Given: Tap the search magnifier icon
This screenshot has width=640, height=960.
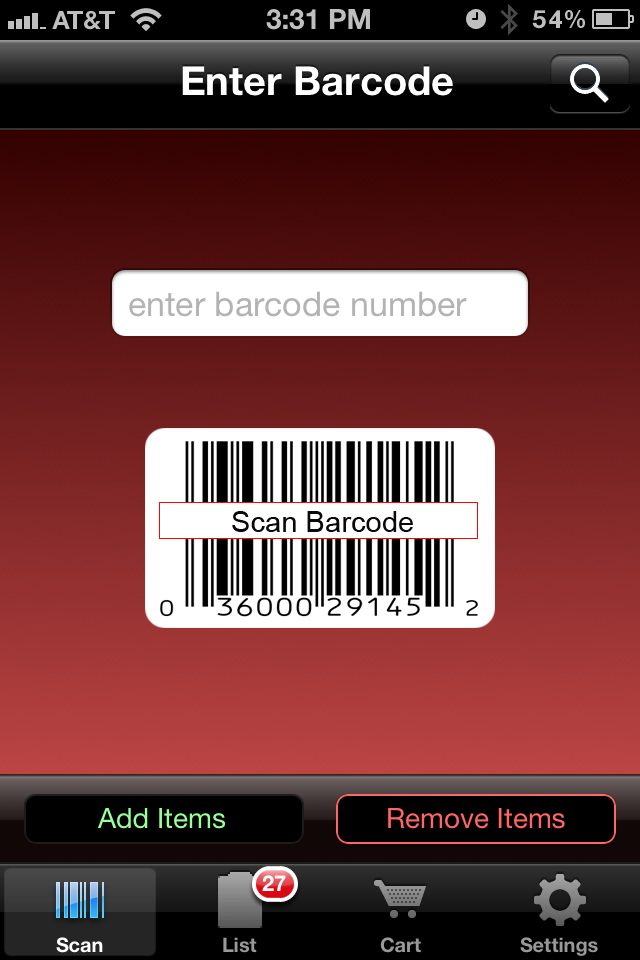Looking at the screenshot, I should 589,84.
